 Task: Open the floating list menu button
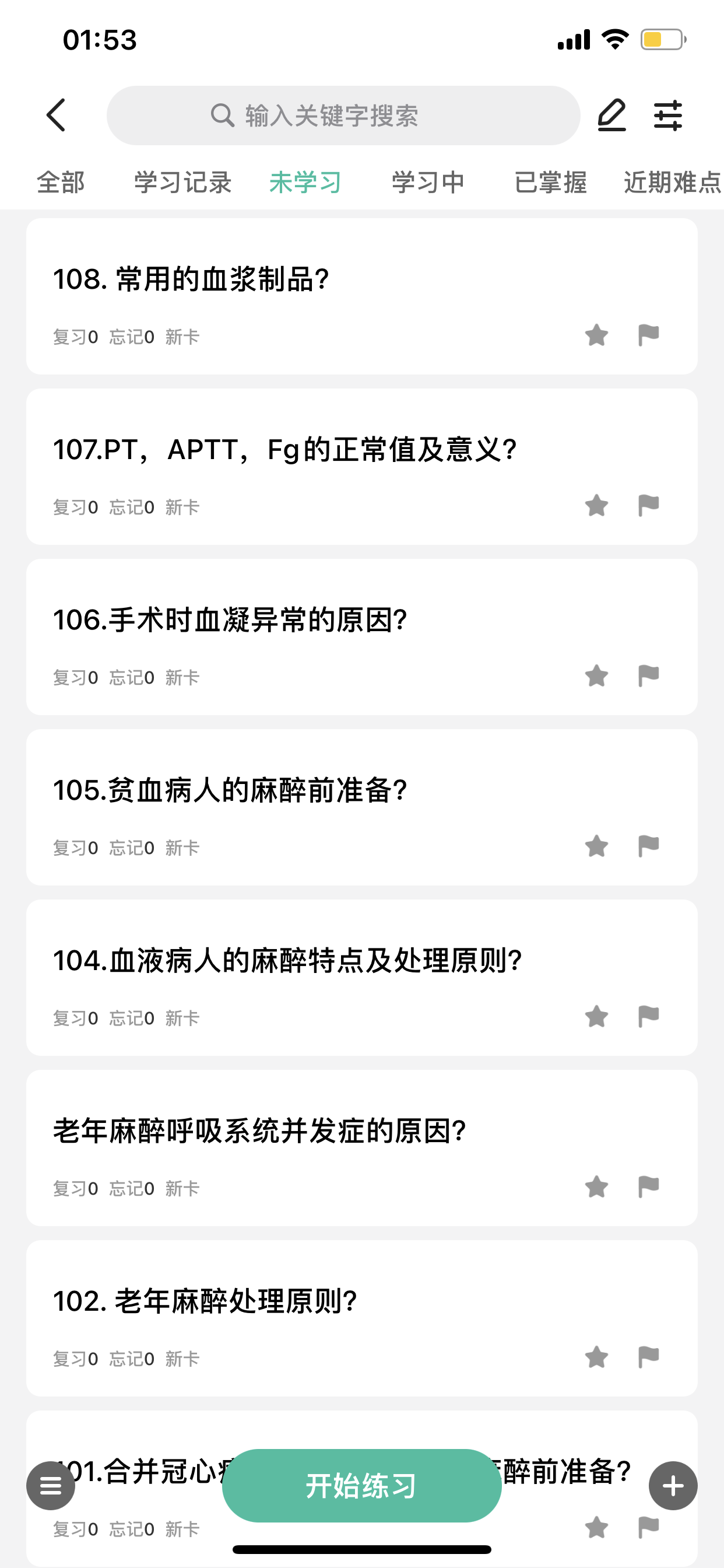51,1486
